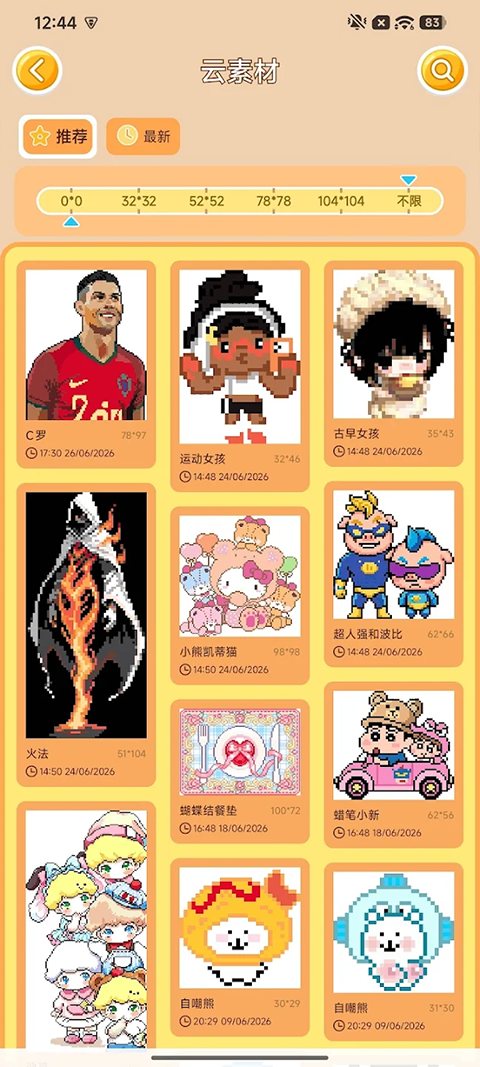This screenshot has height=1067, width=480.
Task: Open the search magnifier icon
Action: [x=443, y=70]
